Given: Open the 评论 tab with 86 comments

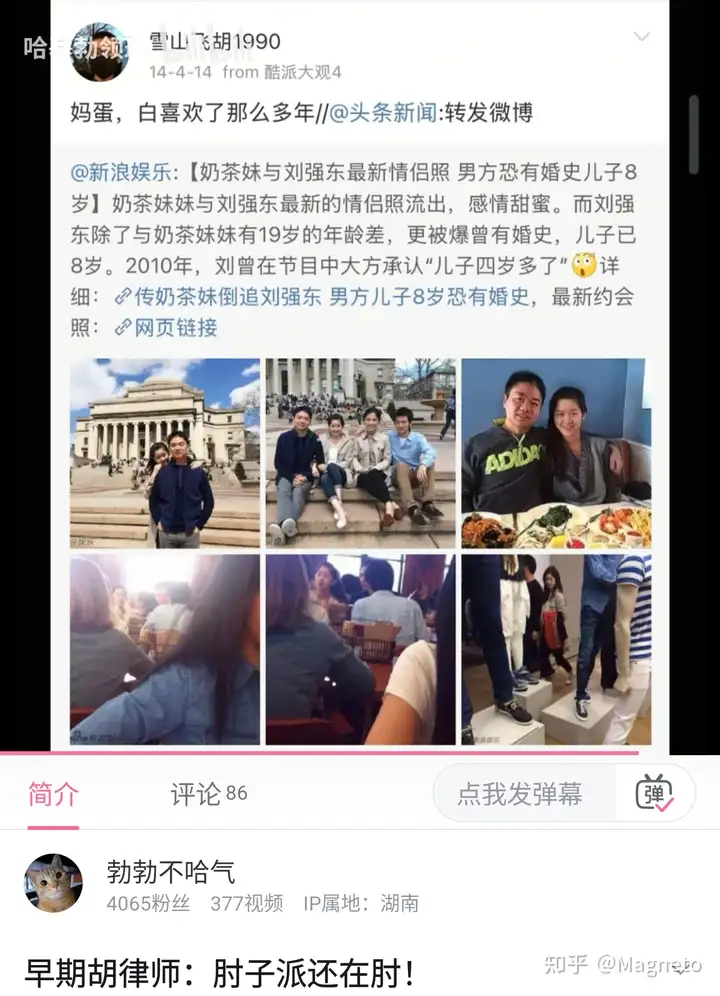Looking at the screenshot, I should click(208, 795).
